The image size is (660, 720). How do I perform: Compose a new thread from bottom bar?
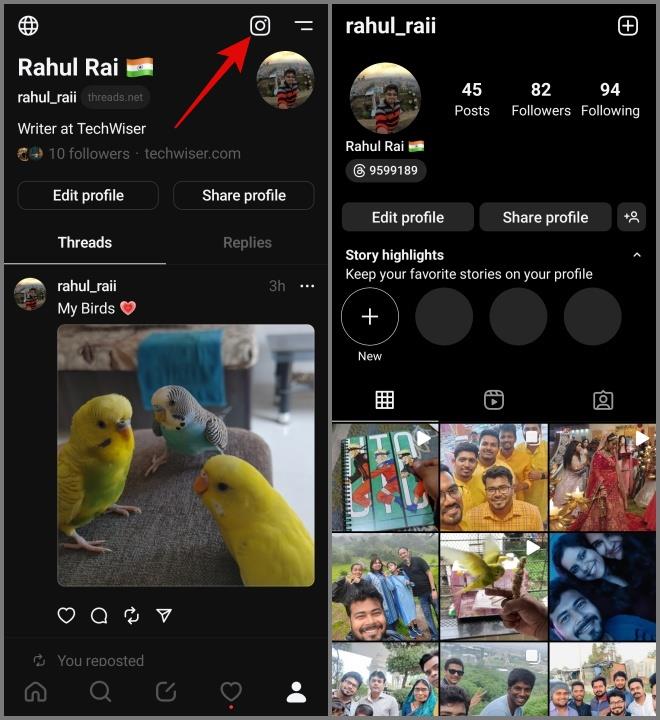(x=166, y=691)
